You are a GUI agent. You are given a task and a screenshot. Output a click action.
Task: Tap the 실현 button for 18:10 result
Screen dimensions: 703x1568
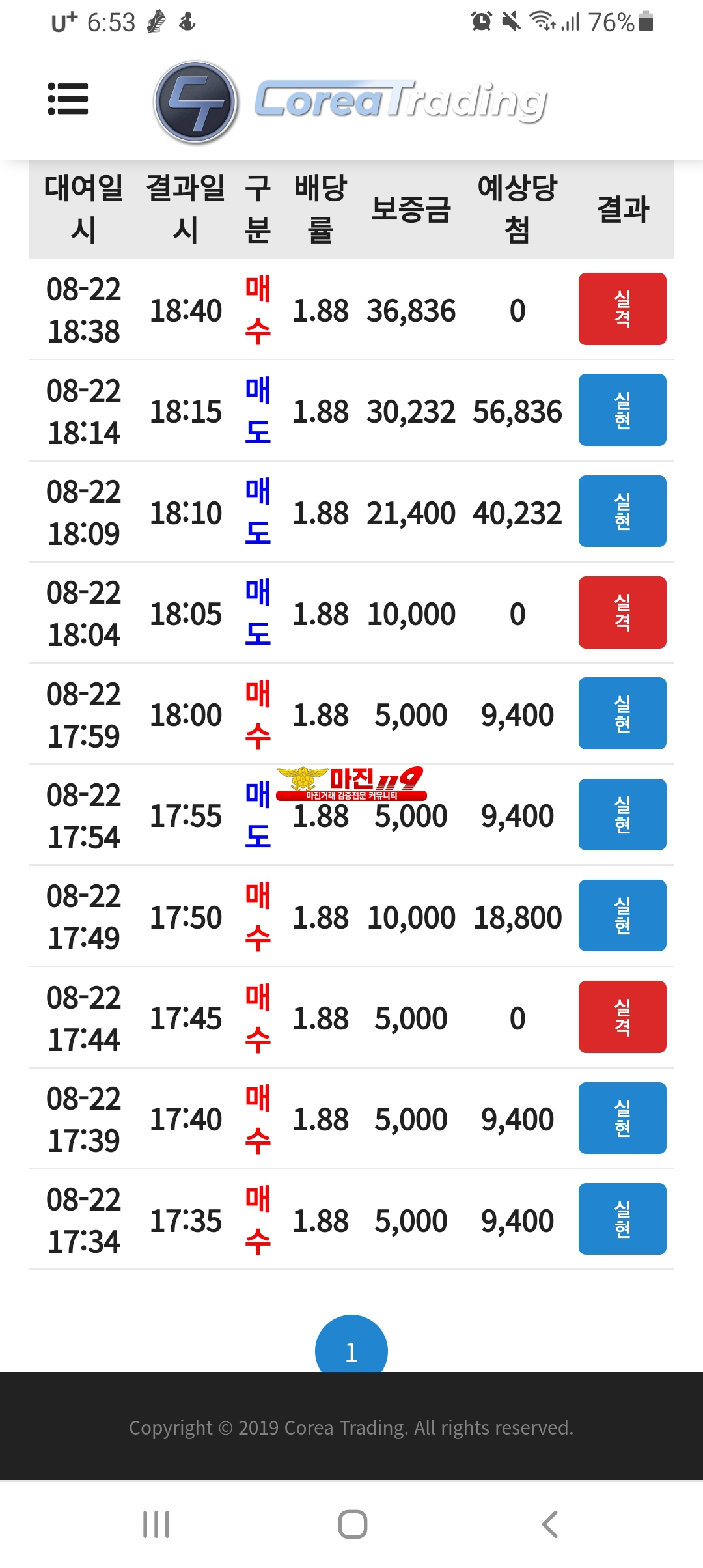pyautogui.click(x=622, y=511)
